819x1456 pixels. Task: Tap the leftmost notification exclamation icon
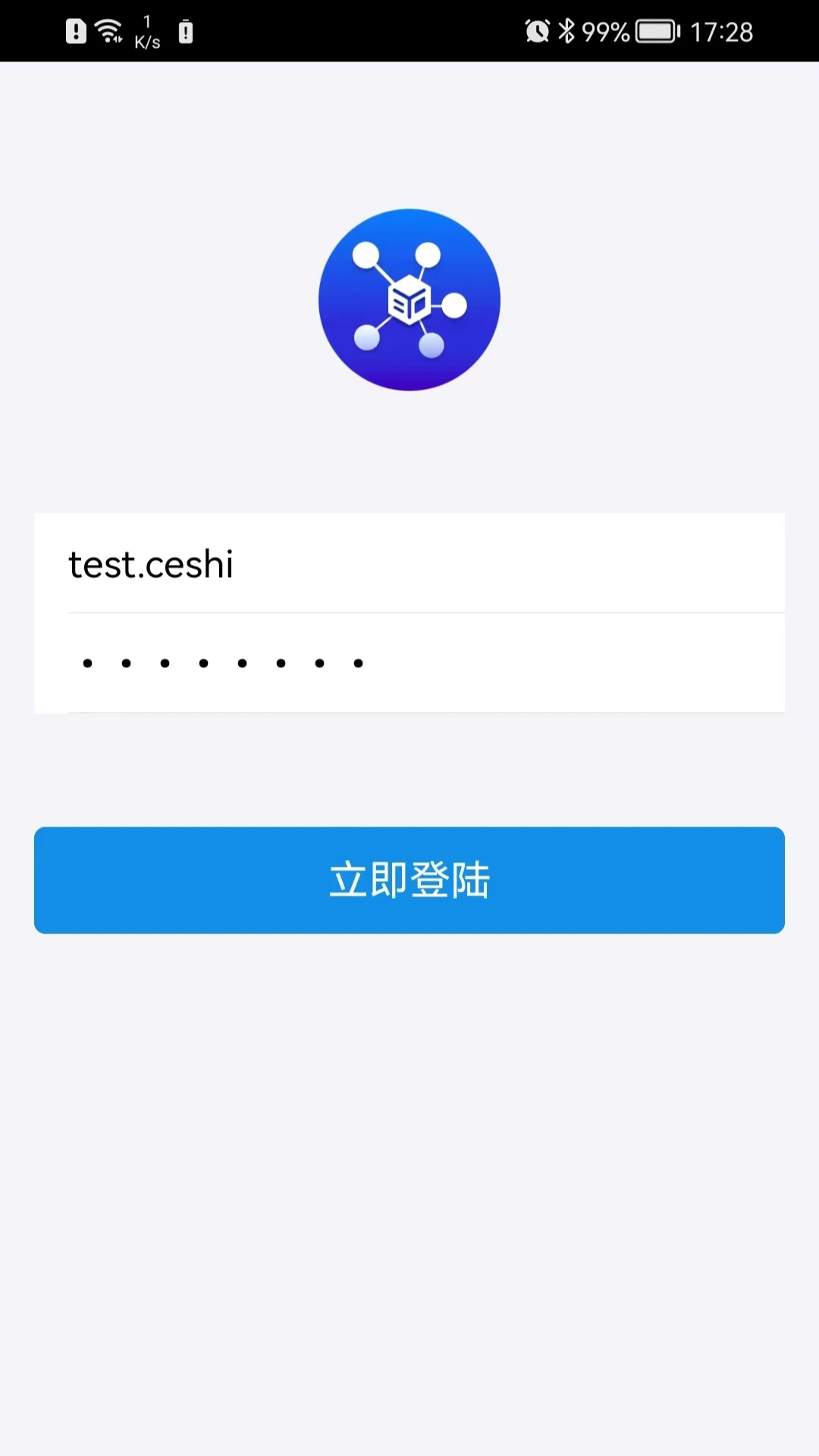(75, 32)
